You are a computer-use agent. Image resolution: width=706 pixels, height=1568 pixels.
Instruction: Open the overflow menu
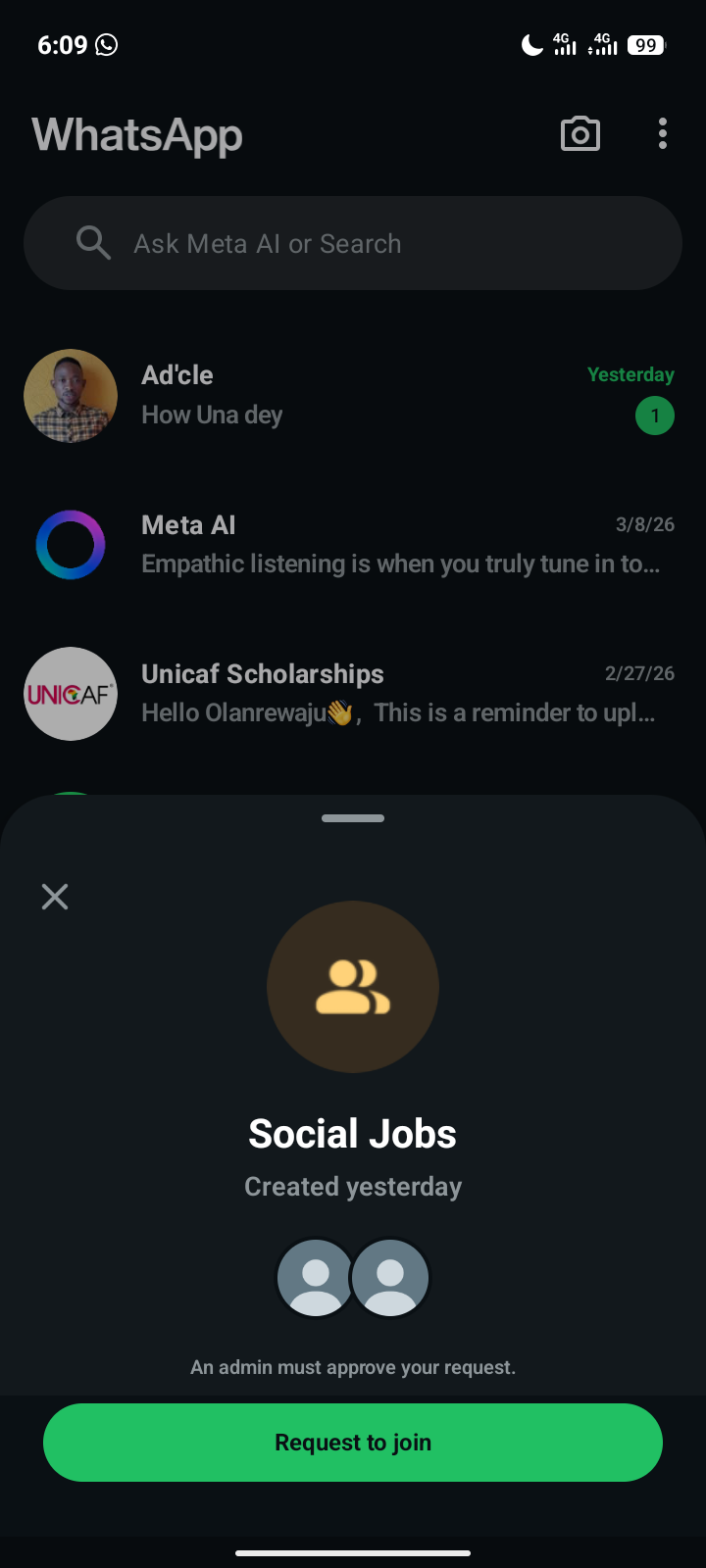(x=663, y=134)
